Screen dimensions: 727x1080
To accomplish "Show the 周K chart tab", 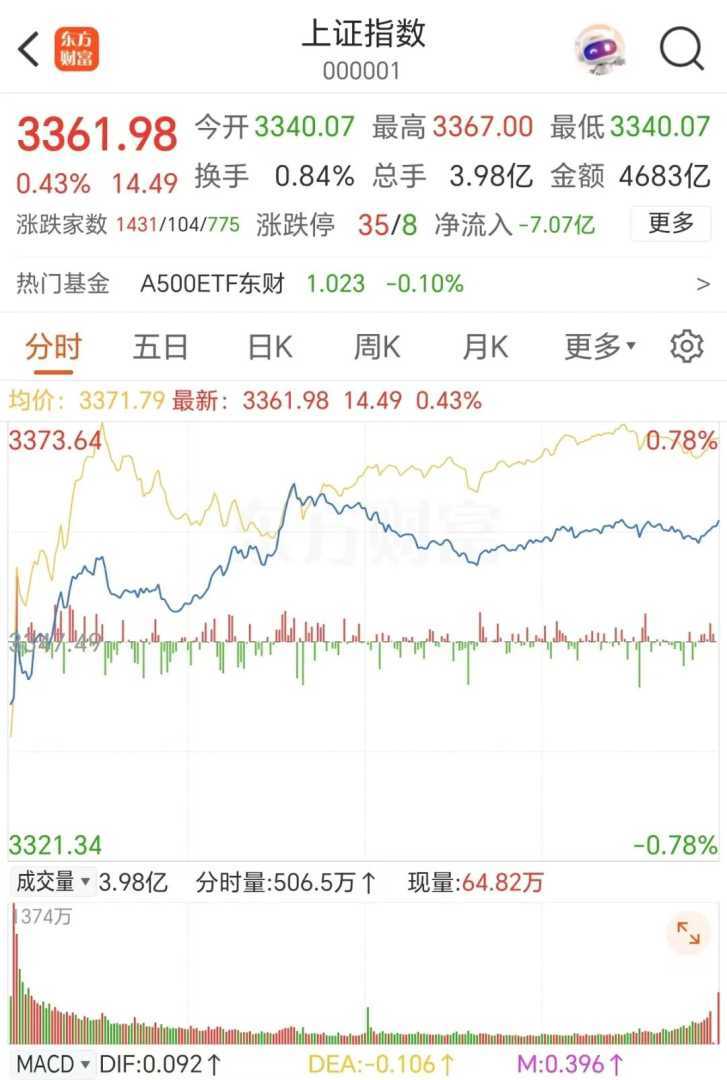I will click(377, 347).
